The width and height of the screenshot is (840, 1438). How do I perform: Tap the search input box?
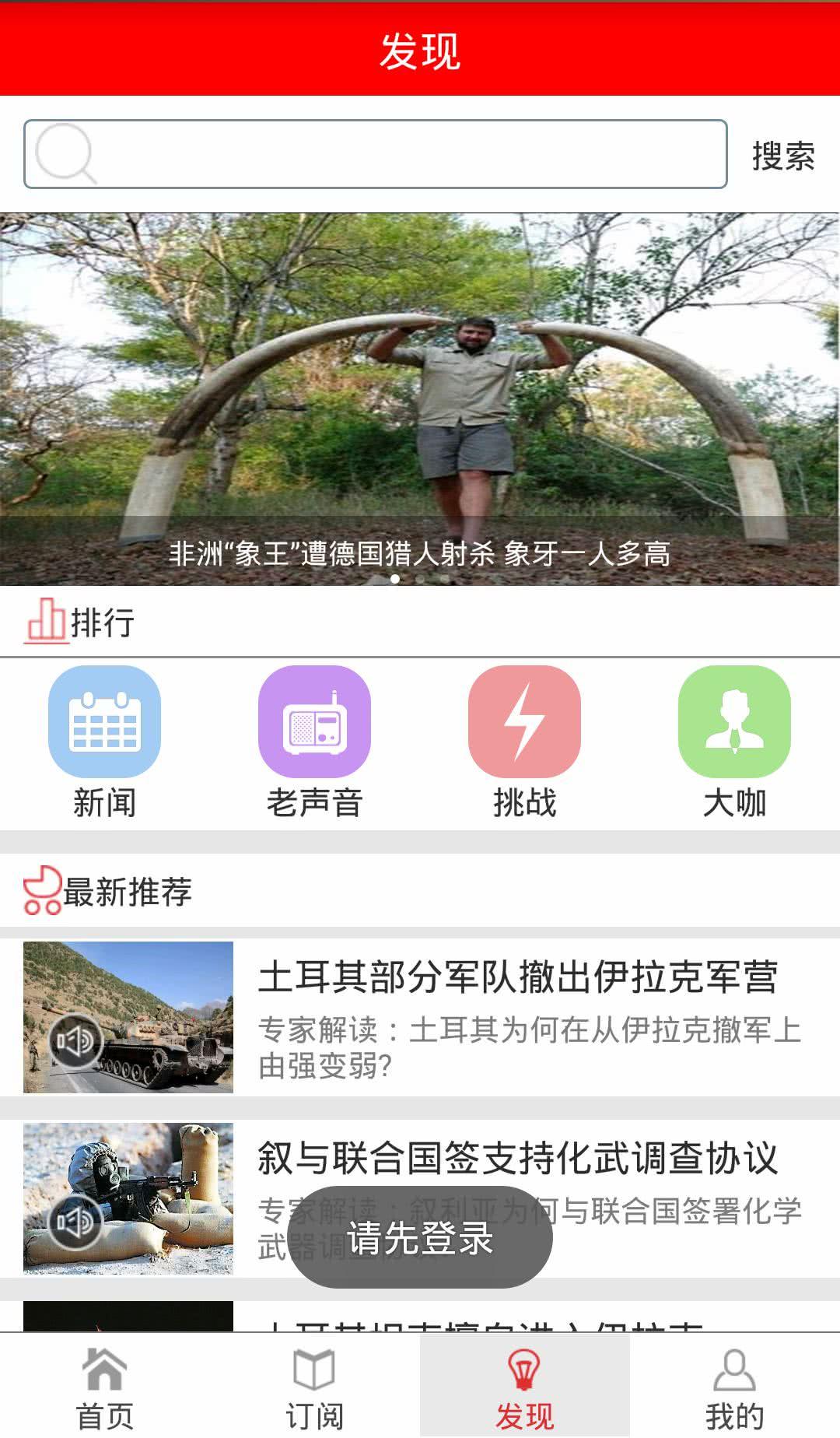pyautogui.click(x=375, y=154)
